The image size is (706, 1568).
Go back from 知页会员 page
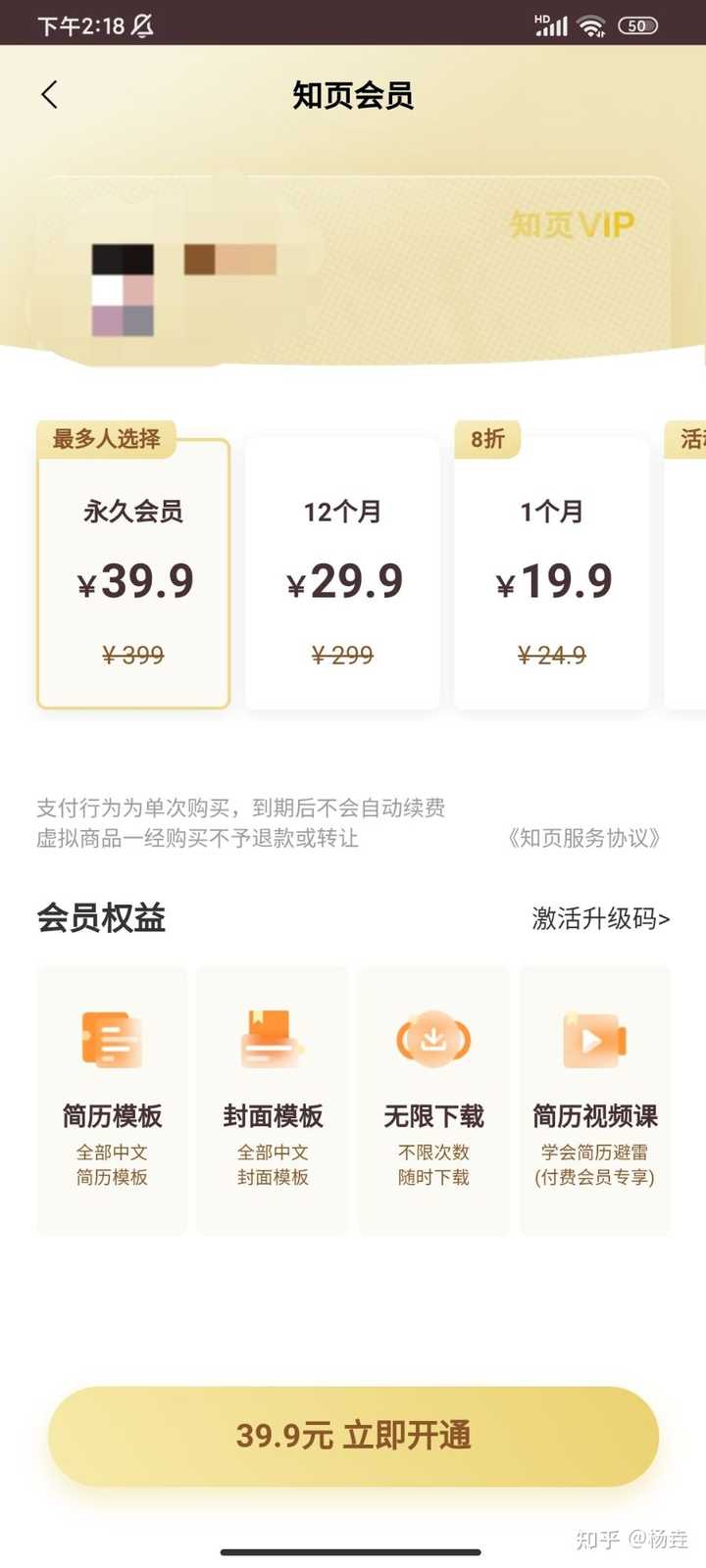[50, 95]
